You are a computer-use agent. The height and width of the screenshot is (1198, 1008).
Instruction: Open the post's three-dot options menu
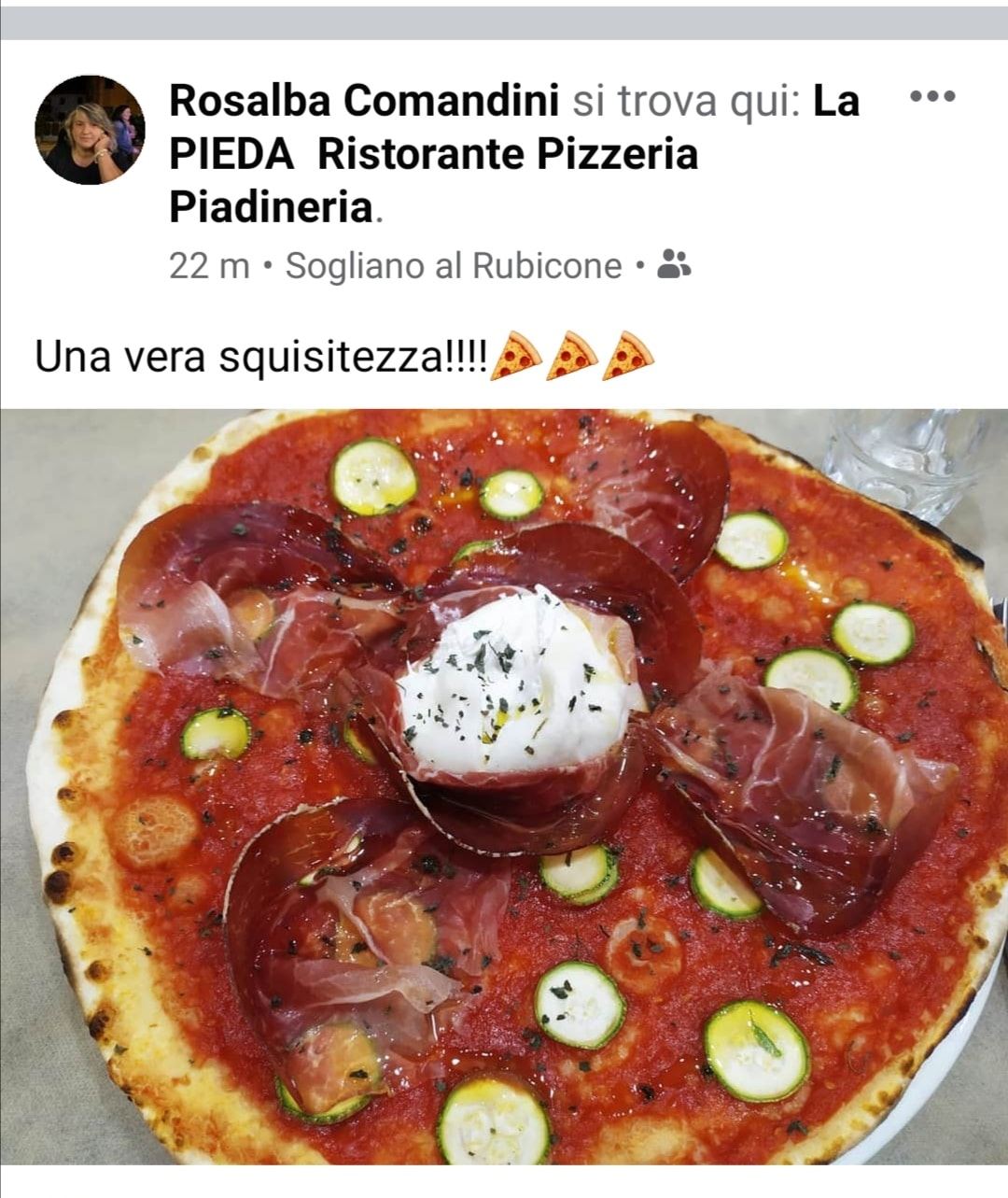tap(932, 96)
